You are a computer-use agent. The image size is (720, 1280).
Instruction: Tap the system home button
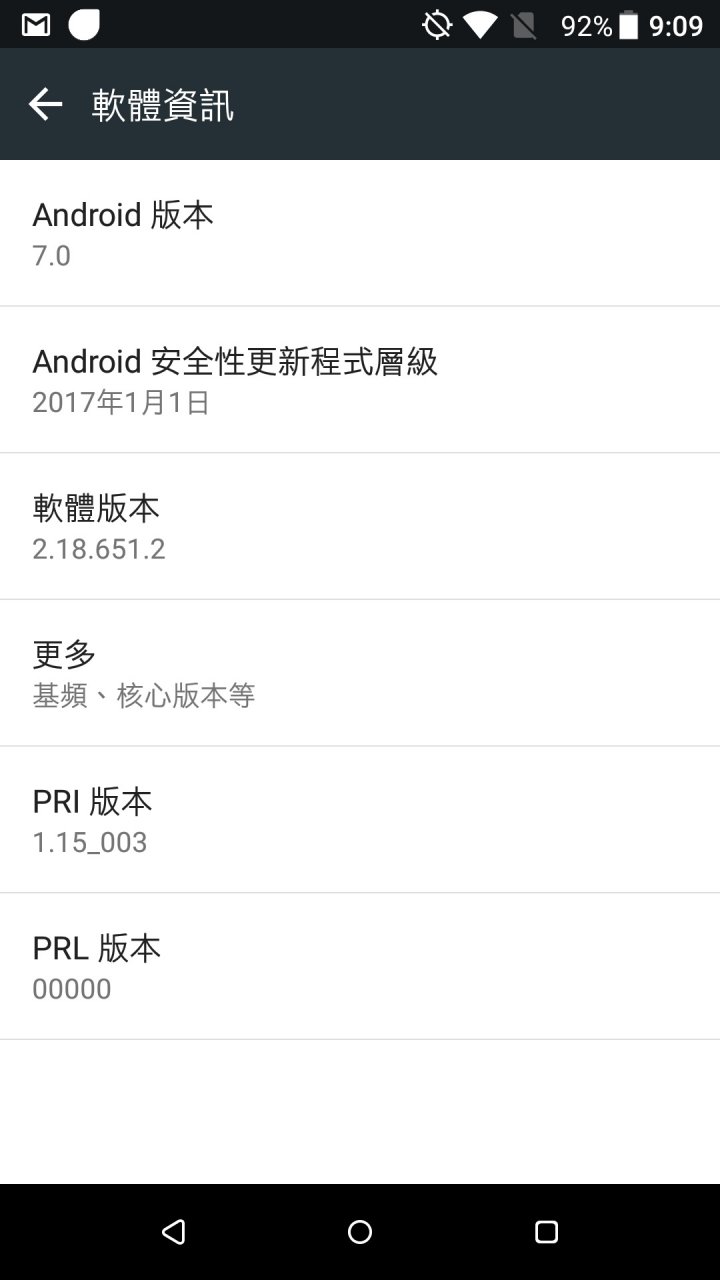(360, 1232)
